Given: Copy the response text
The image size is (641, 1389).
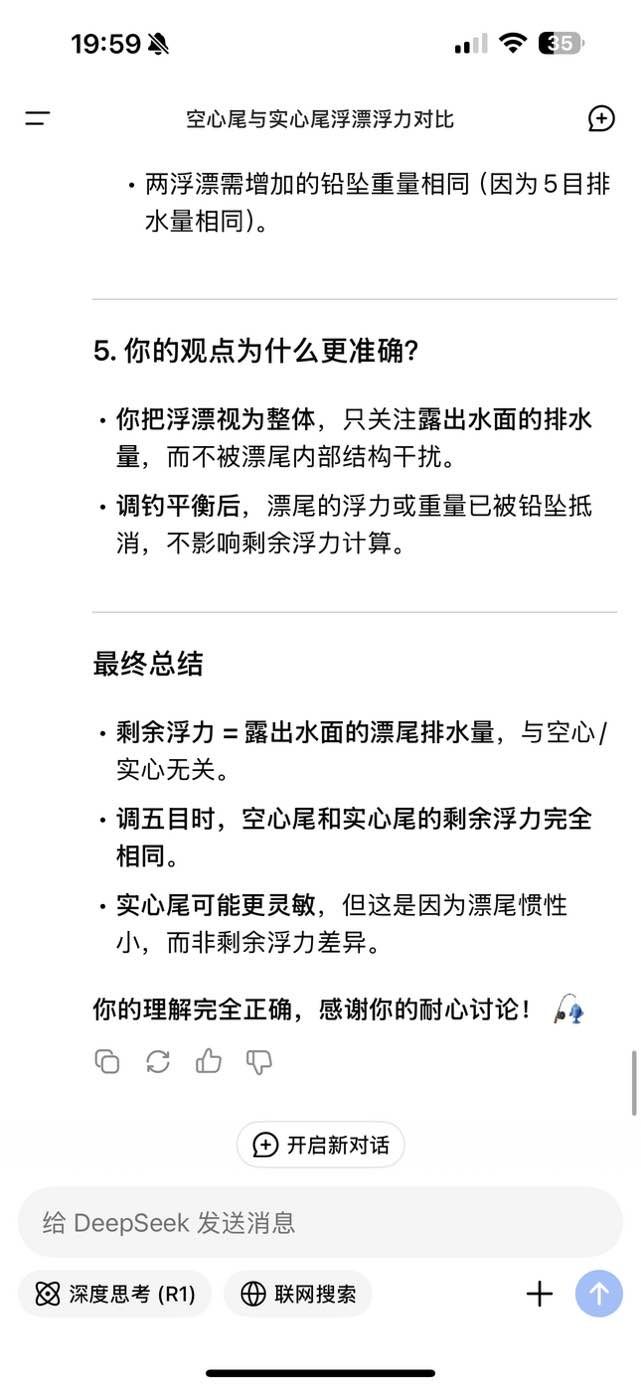Looking at the screenshot, I should [106, 1061].
